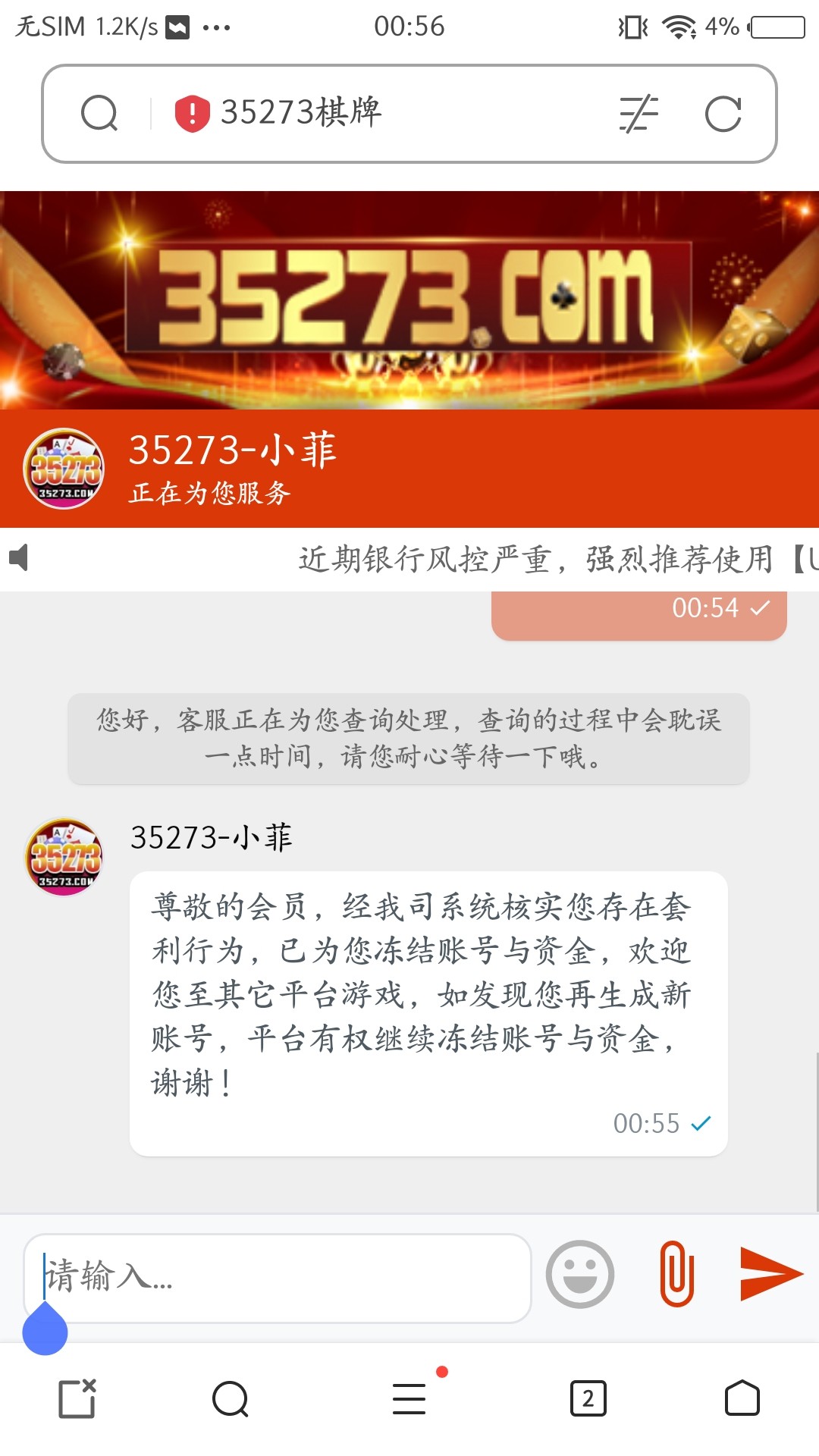819x1456 pixels.
Task: Open the site security warning shield
Action: (192, 114)
